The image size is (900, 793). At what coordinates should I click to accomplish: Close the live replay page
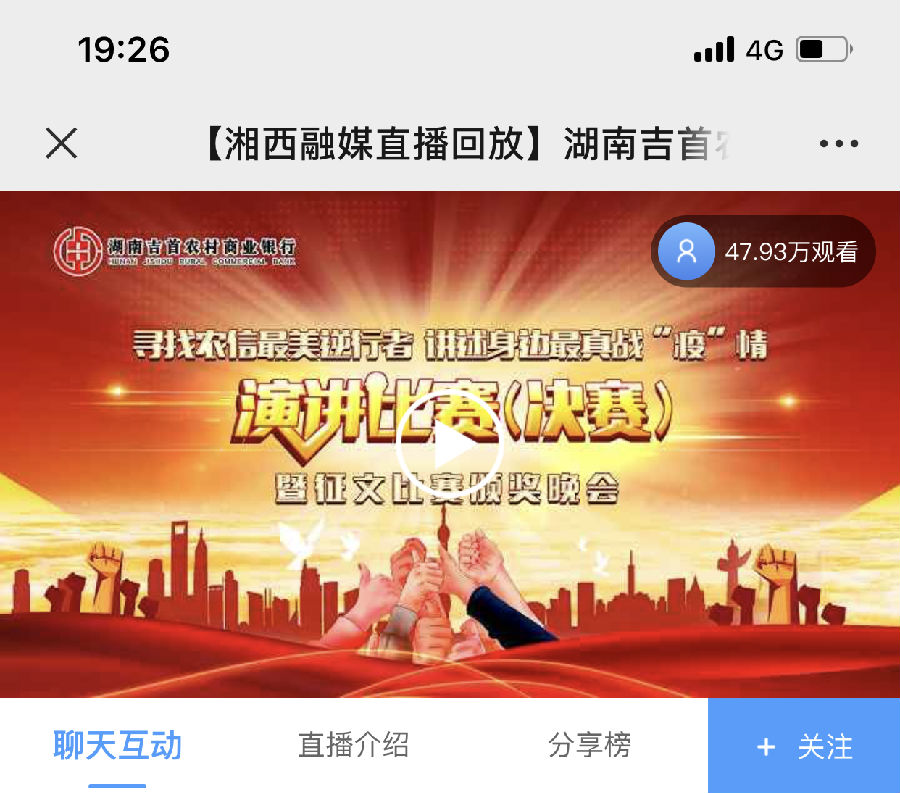pos(62,144)
